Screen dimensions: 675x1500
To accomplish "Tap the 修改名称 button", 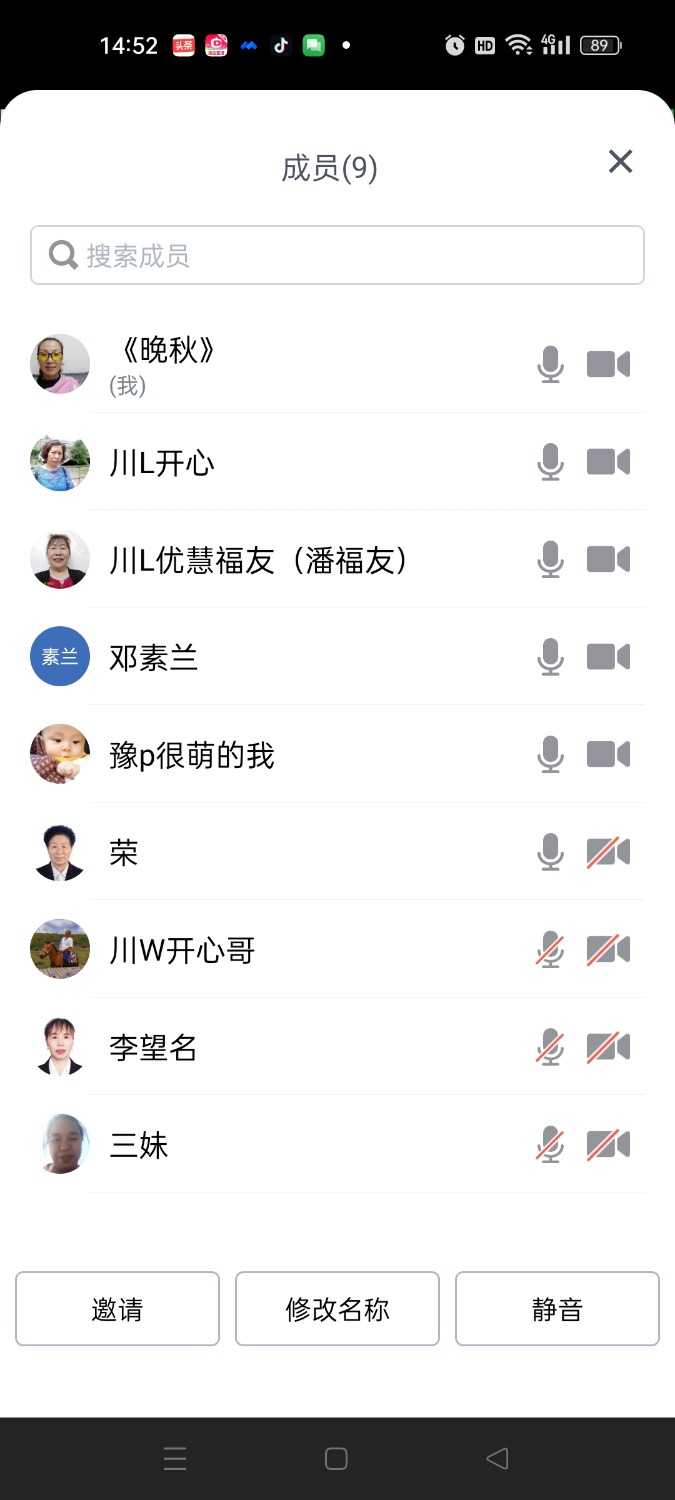I will [337, 1309].
